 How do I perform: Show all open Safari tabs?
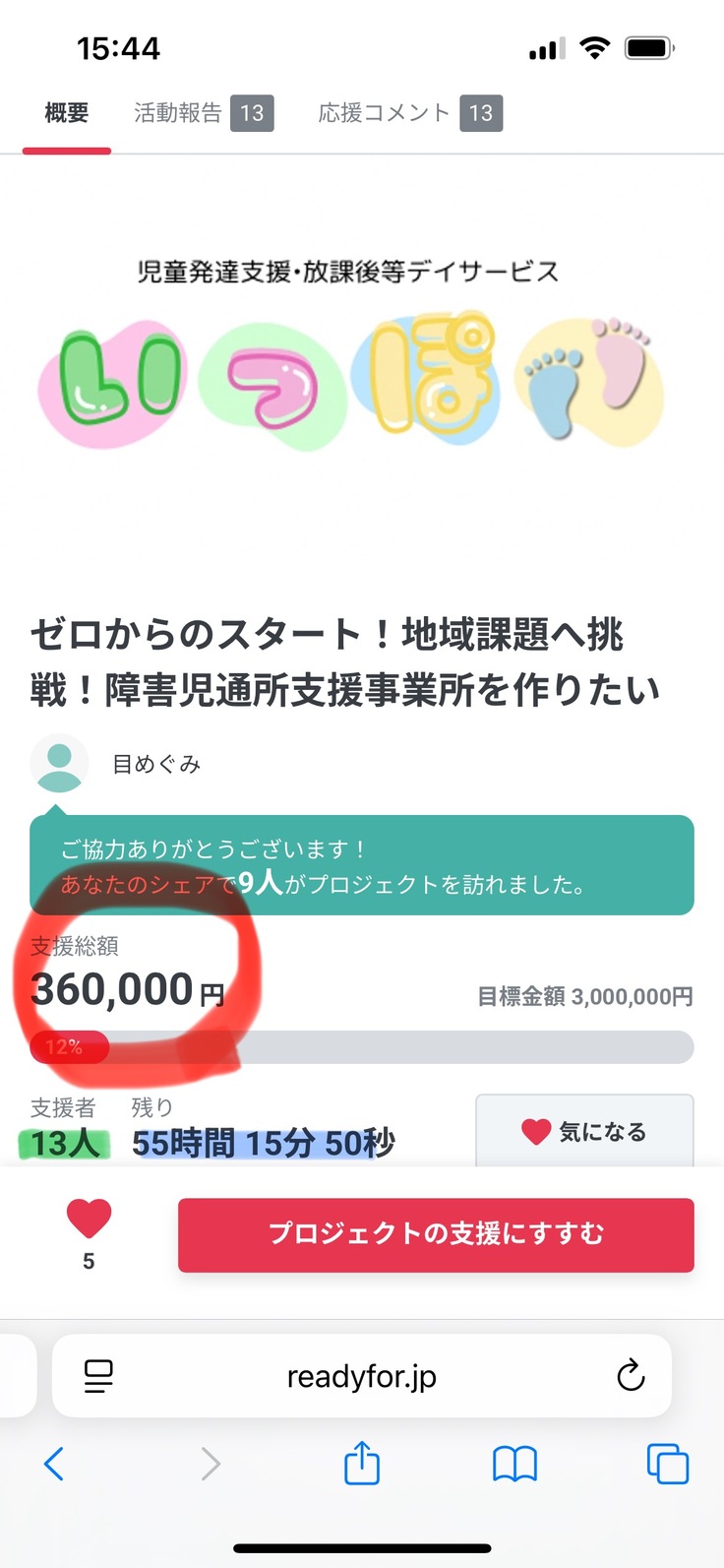(667, 1464)
